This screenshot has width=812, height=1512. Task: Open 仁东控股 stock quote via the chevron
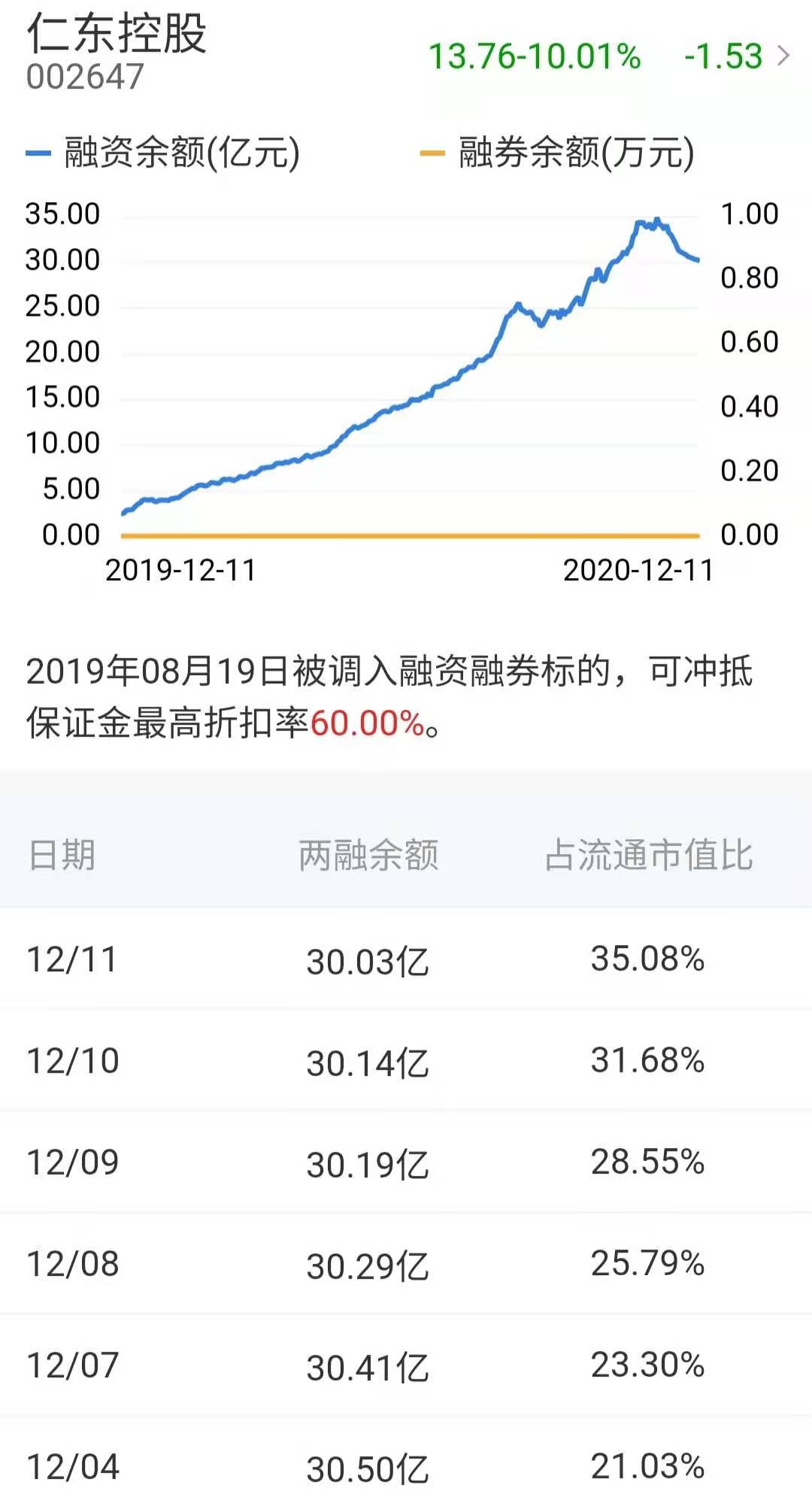[783, 56]
